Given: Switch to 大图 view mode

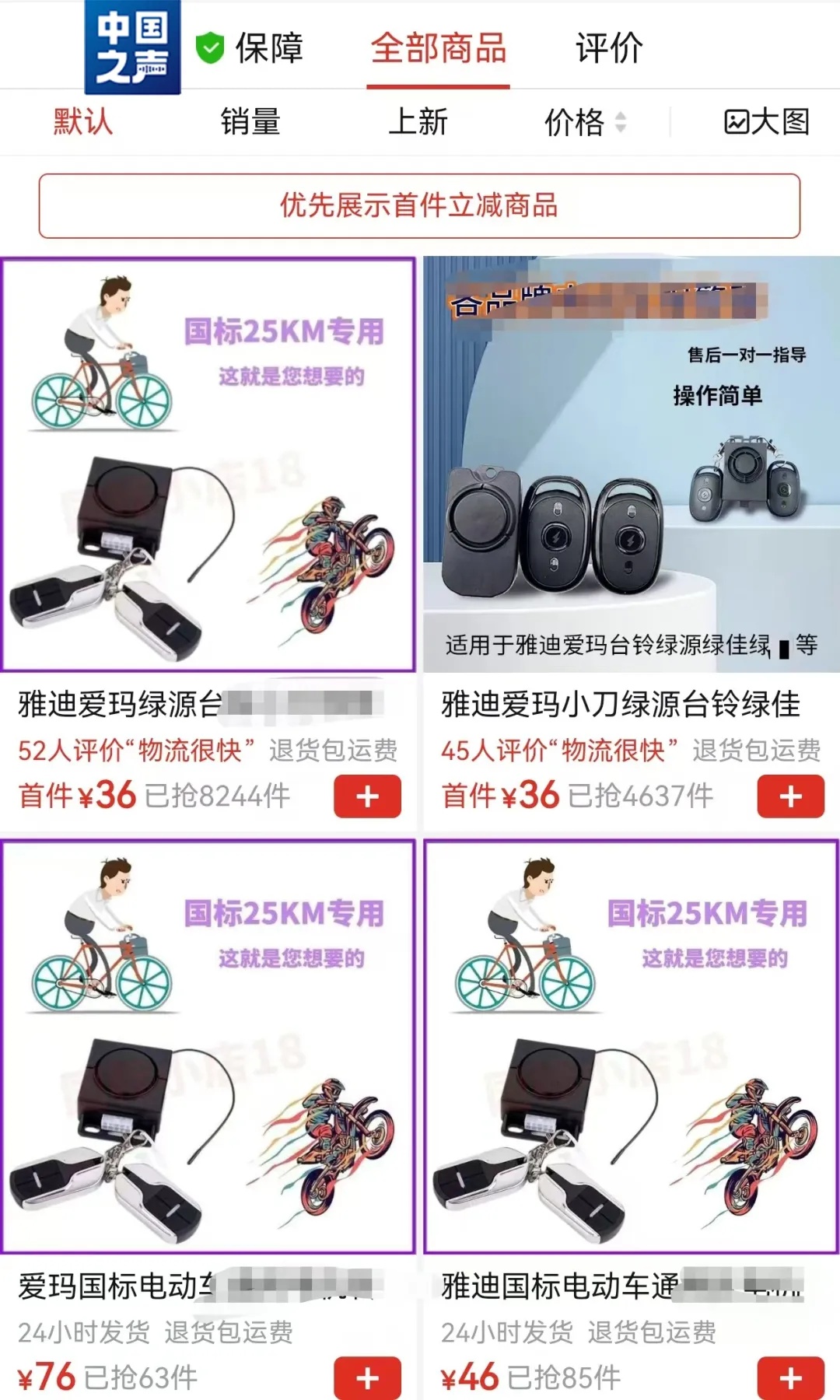Looking at the screenshot, I should pyautogui.click(x=766, y=122).
